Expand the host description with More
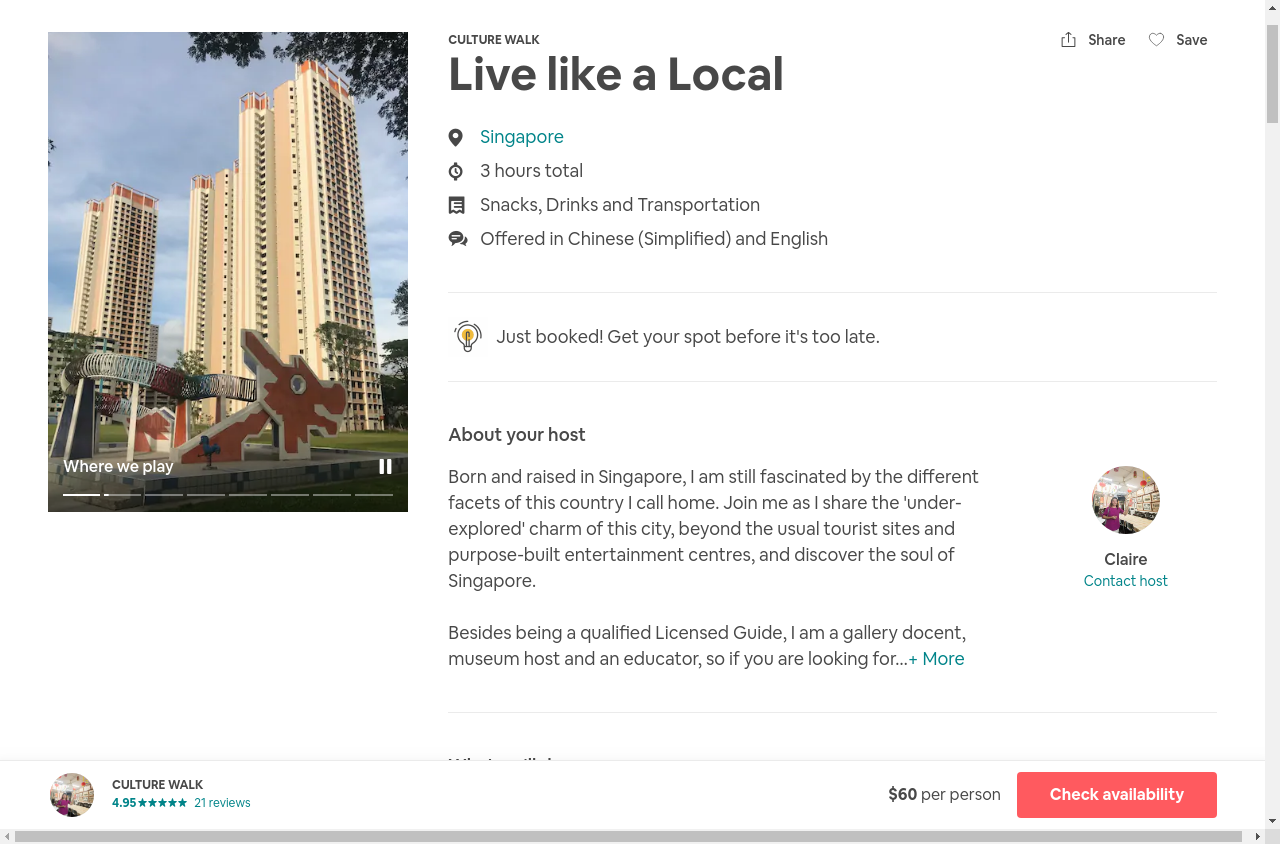 pos(937,659)
